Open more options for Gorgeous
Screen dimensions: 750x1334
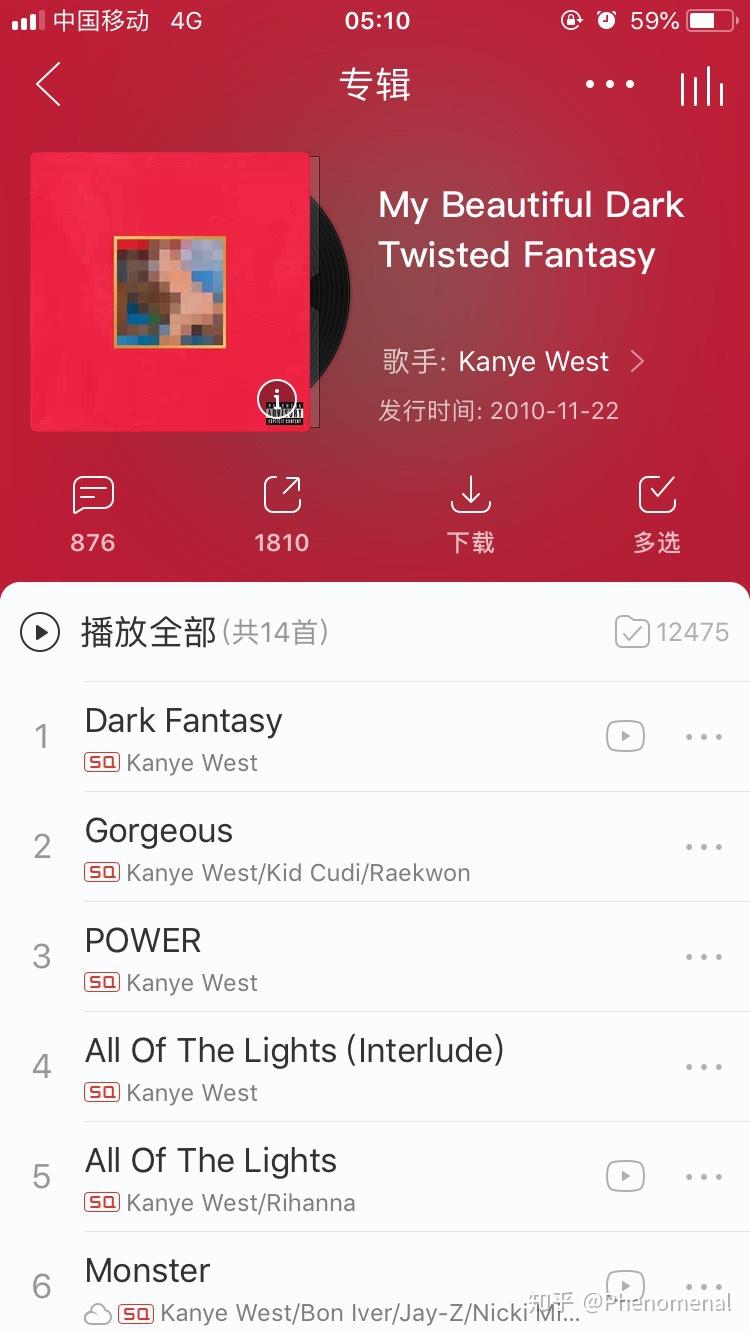point(703,847)
